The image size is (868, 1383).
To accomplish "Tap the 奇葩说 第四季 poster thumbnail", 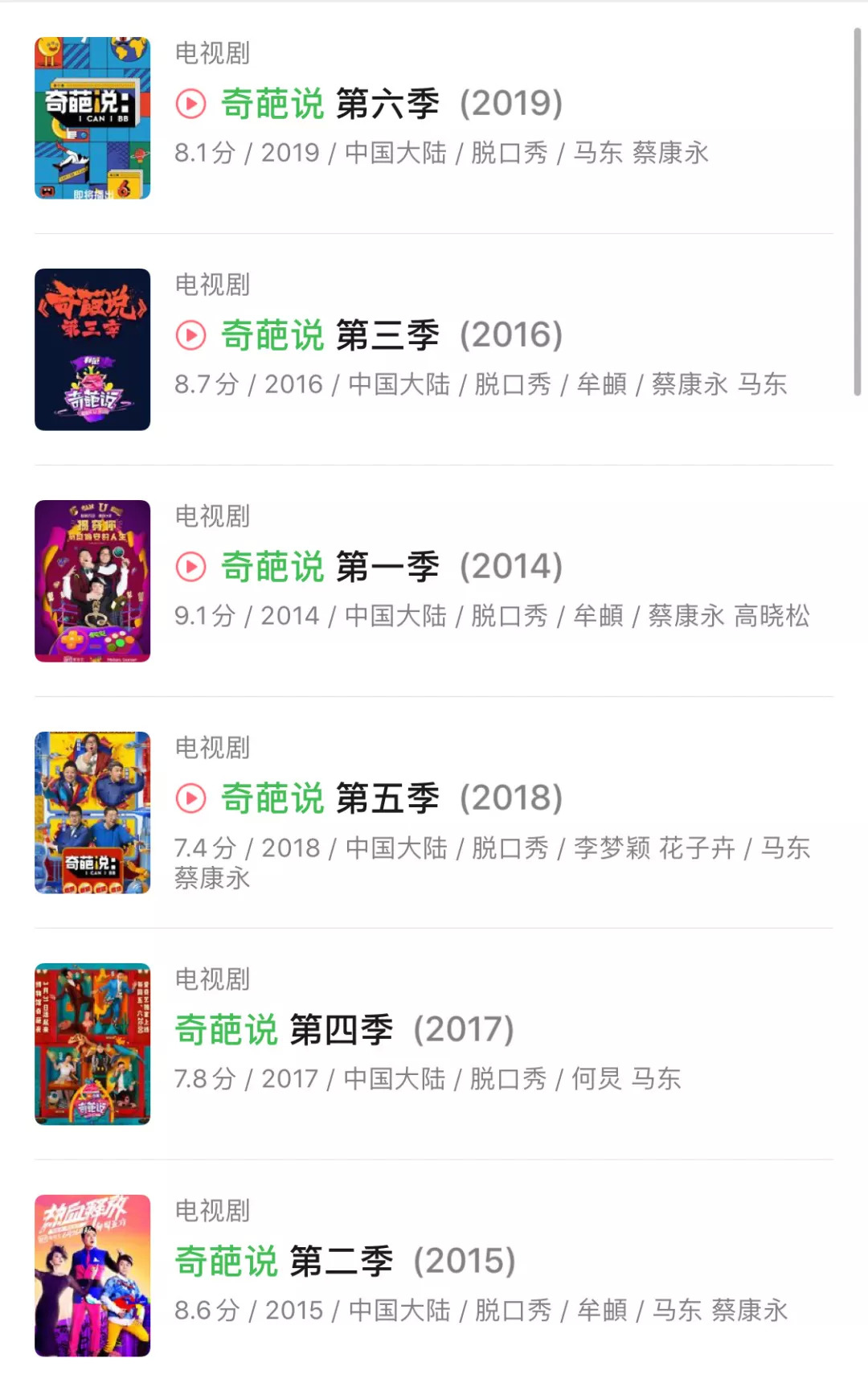I will tap(92, 1044).
